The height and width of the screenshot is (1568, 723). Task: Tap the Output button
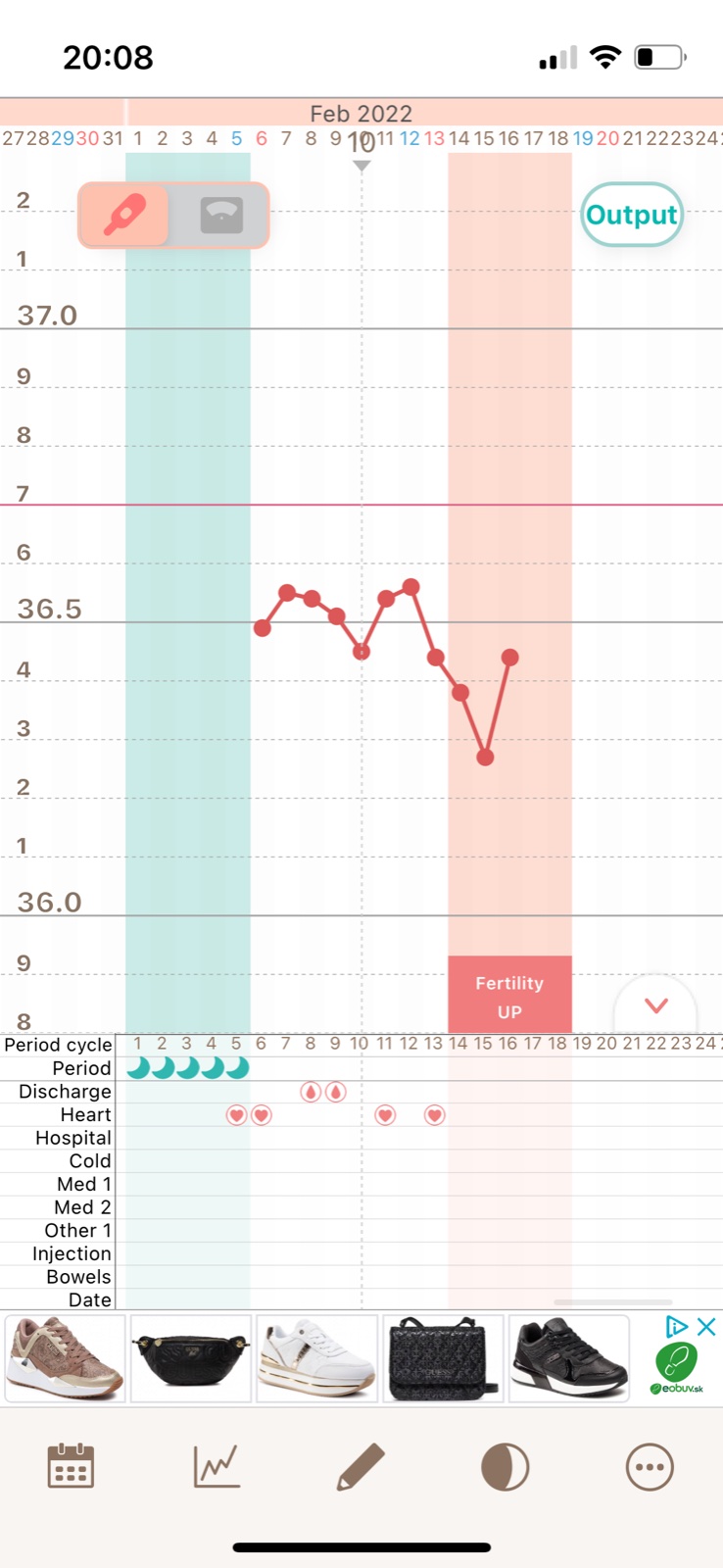(x=631, y=215)
